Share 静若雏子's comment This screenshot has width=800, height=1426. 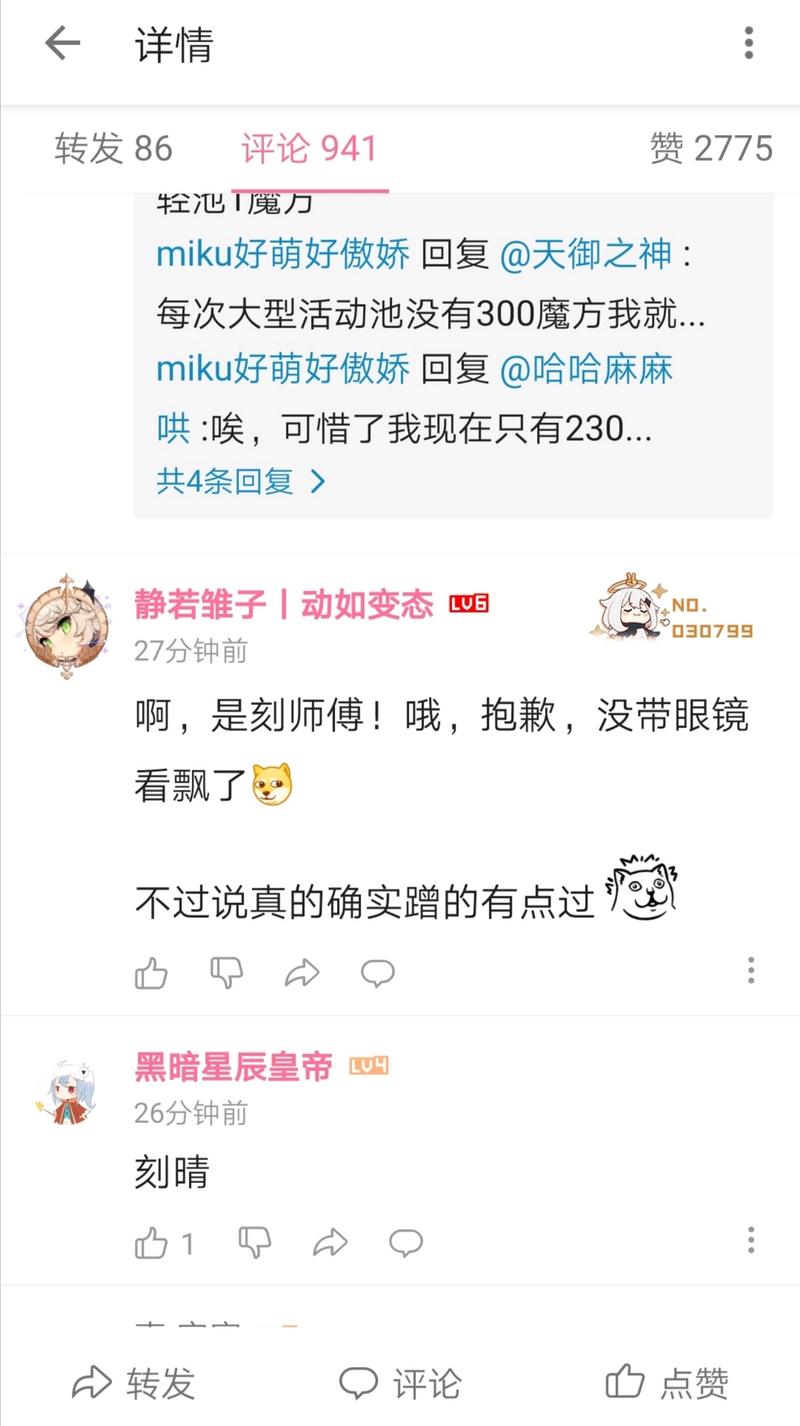tap(302, 972)
